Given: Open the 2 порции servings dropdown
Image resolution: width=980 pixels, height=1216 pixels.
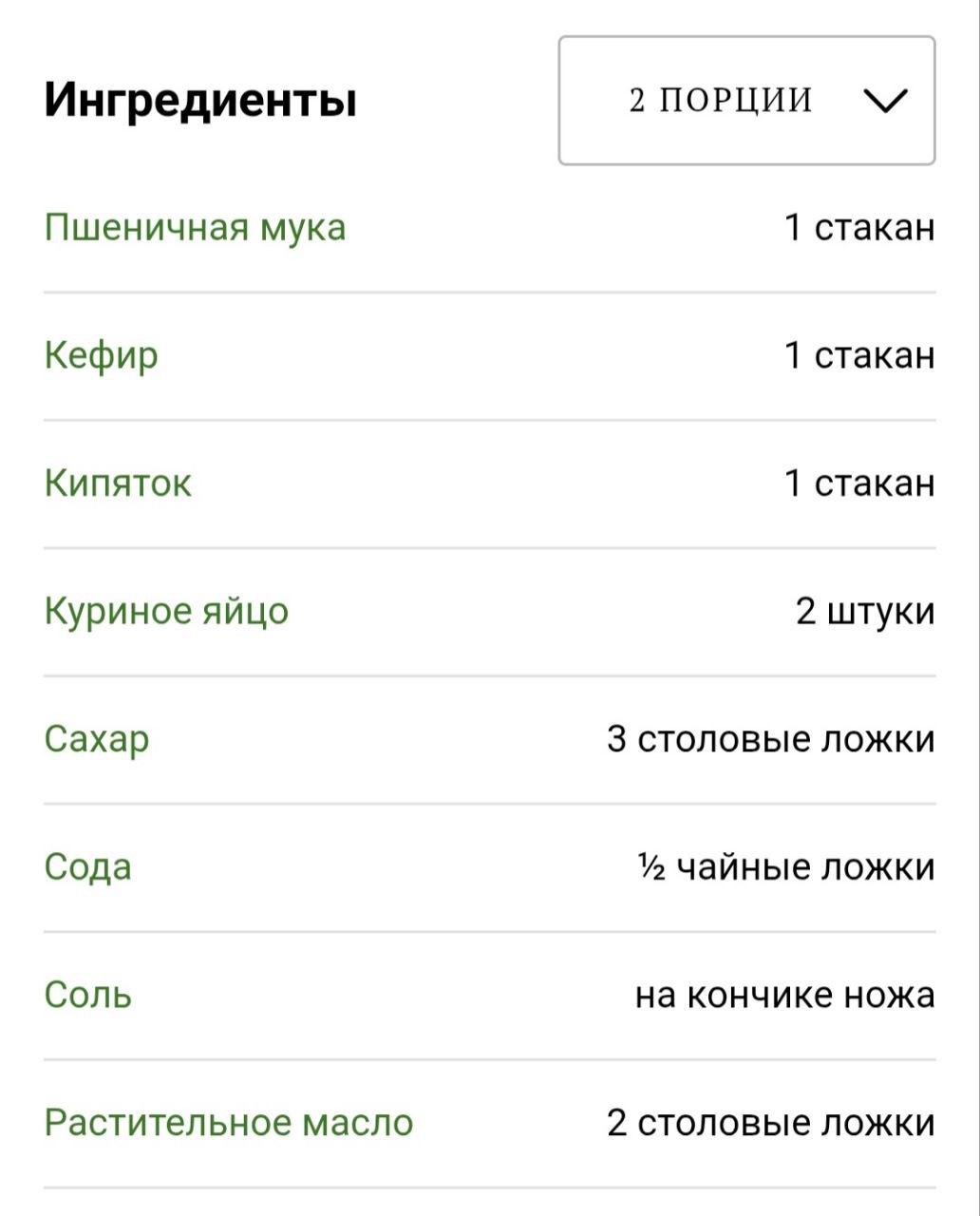Looking at the screenshot, I should tap(746, 101).
